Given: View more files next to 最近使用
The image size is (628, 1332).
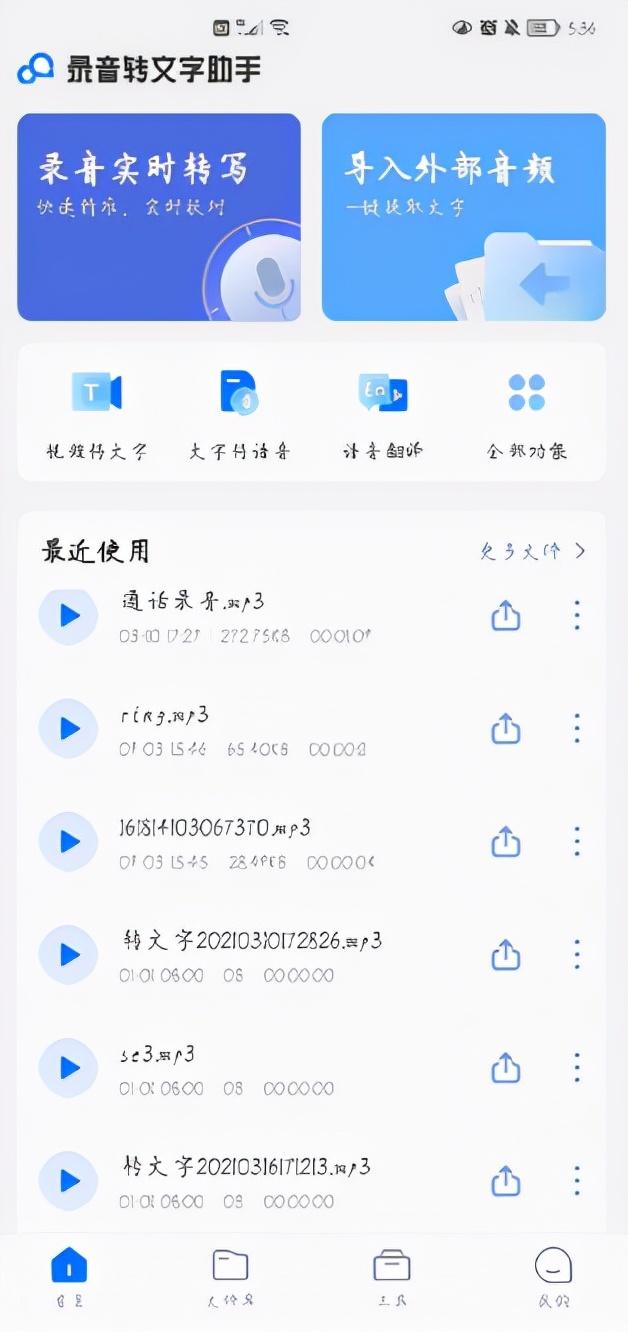Looking at the screenshot, I should pyautogui.click(x=532, y=551).
